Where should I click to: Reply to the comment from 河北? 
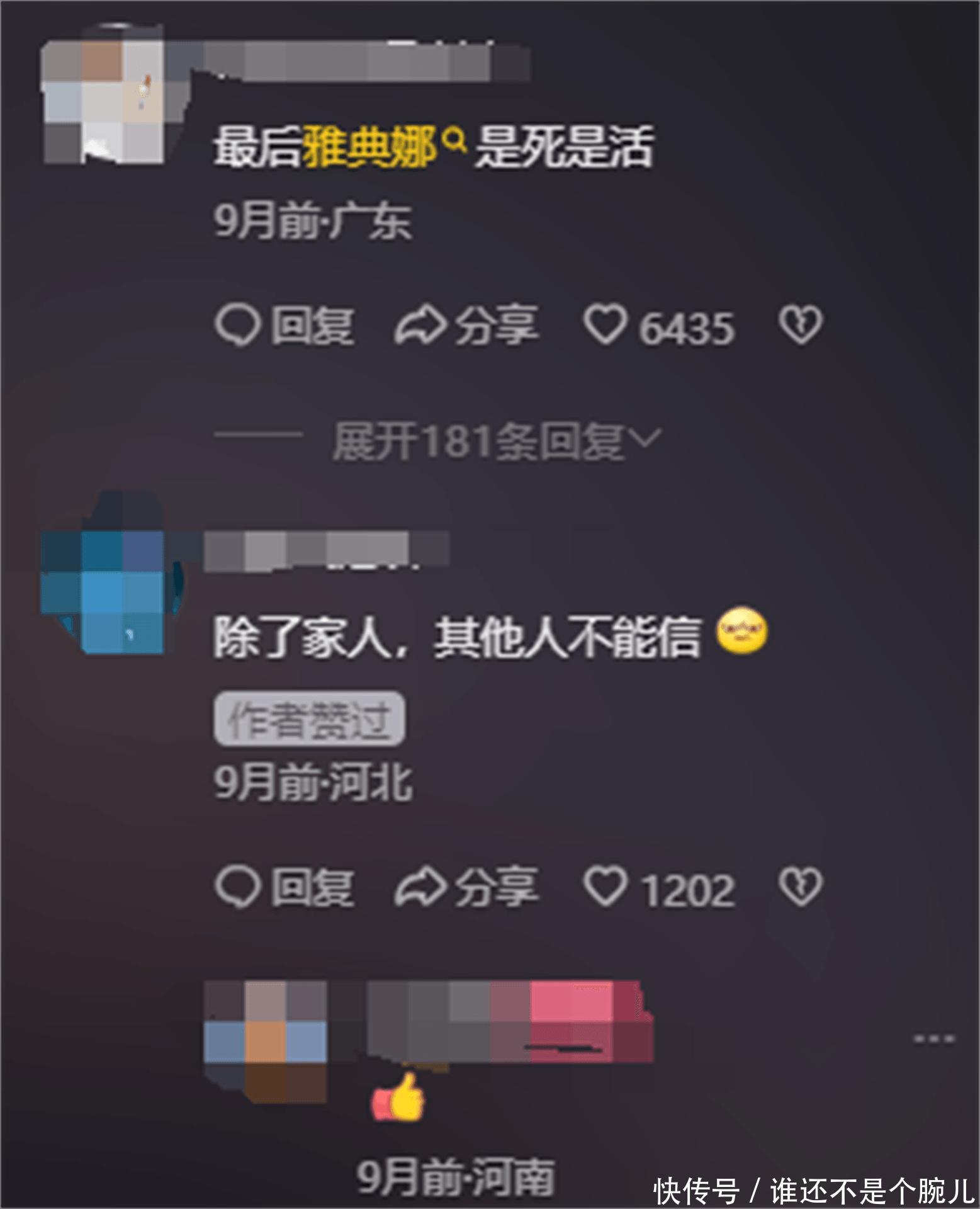[284, 887]
